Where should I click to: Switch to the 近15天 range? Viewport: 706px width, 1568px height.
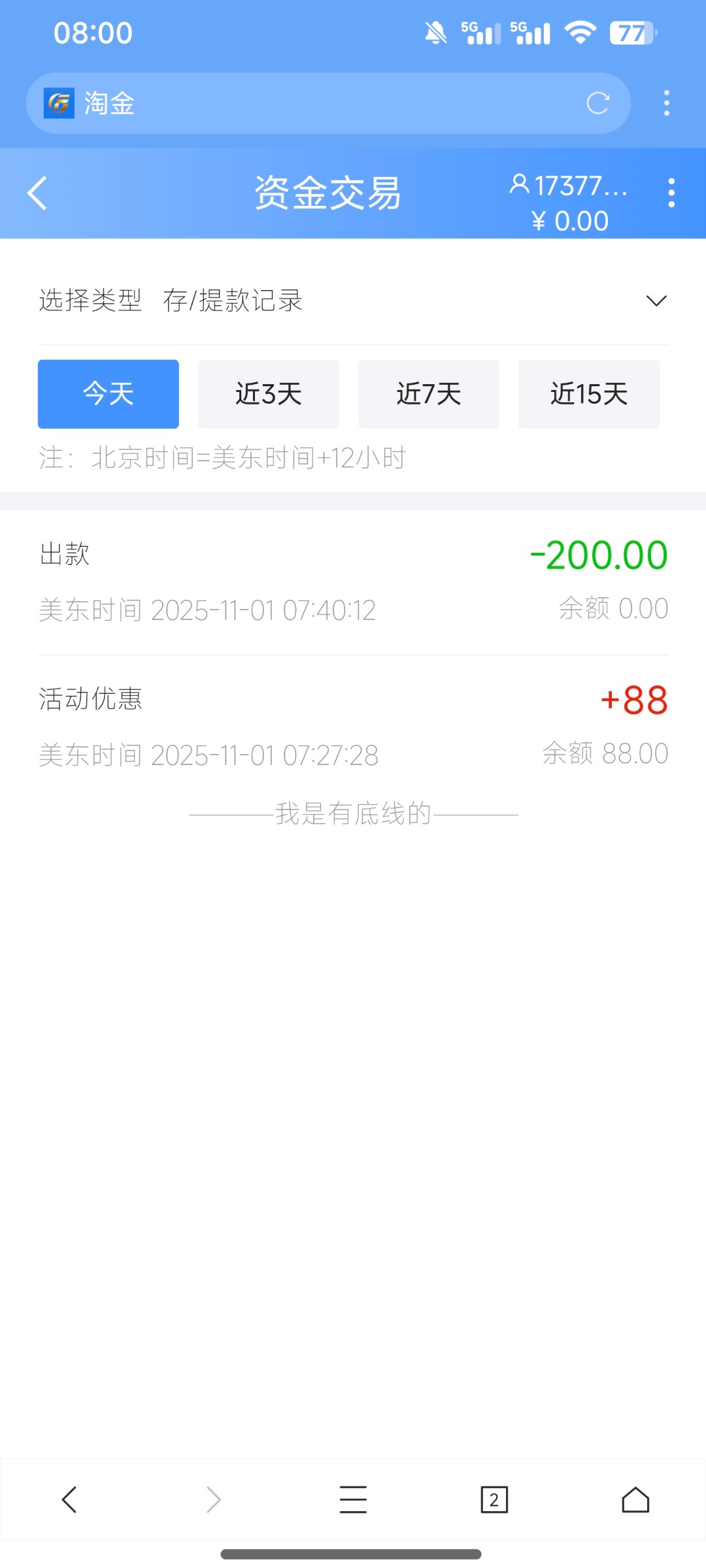tap(589, 394)
